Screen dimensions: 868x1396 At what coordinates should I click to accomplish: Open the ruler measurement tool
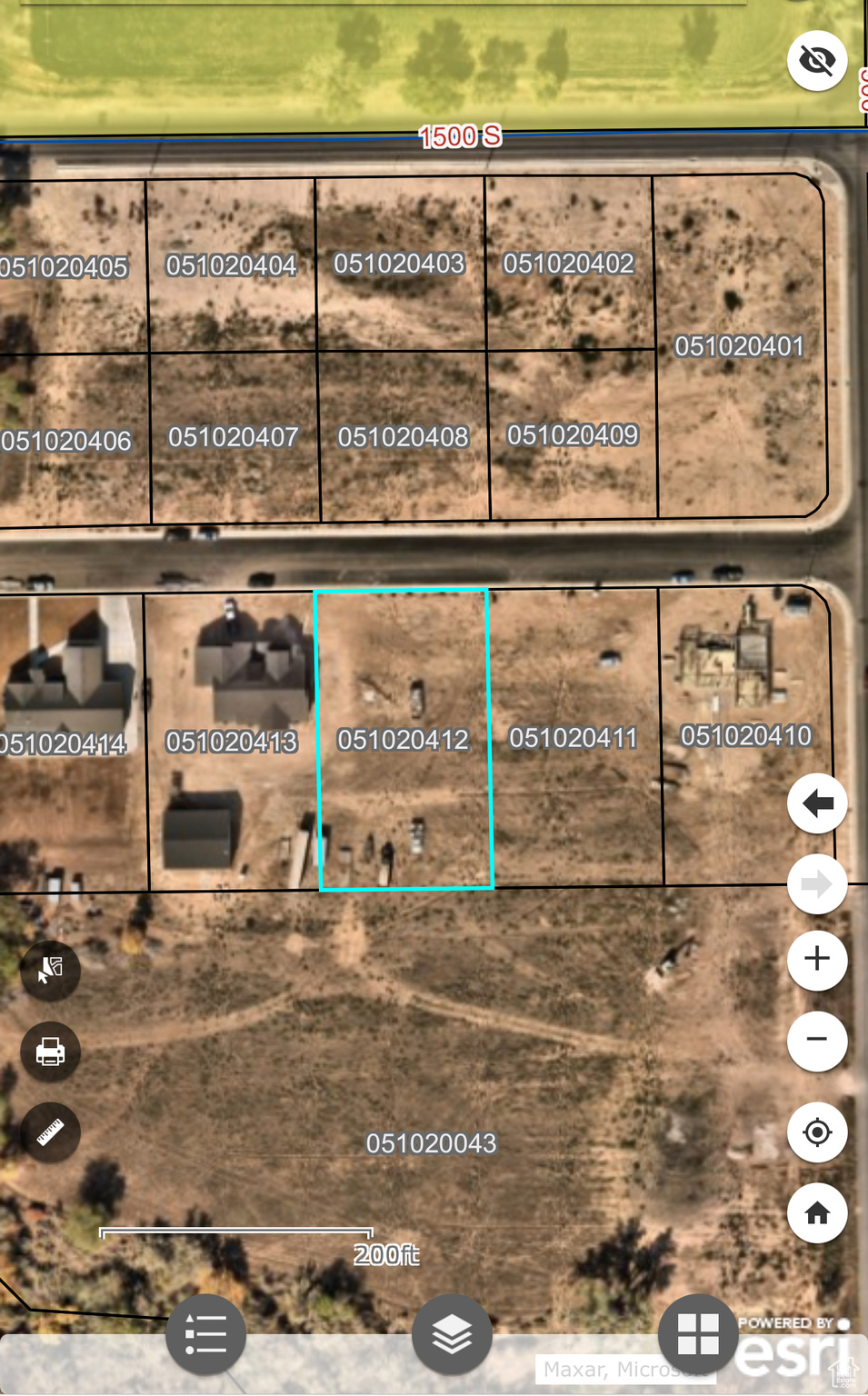point(50,1132)
